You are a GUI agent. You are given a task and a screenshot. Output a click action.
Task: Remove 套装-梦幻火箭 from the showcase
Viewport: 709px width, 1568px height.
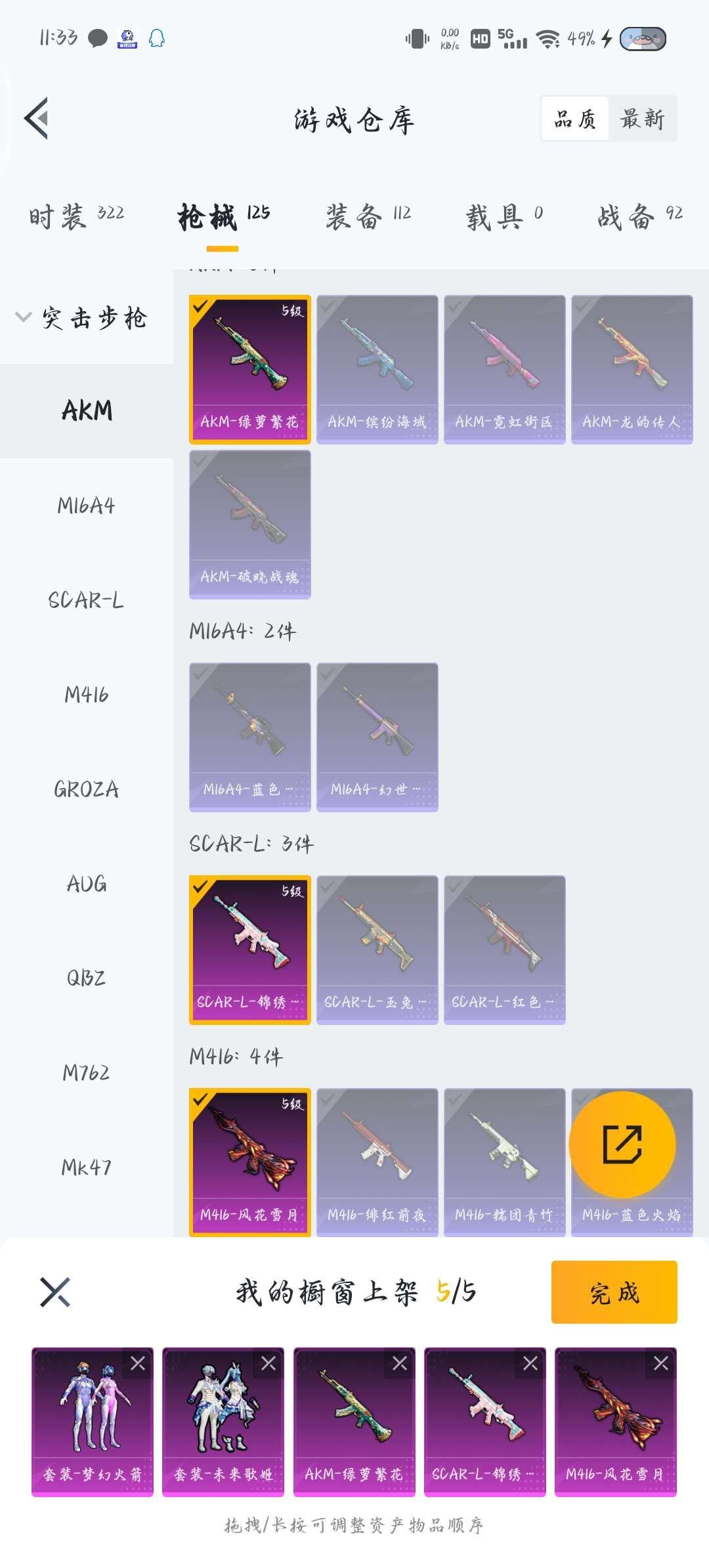138,1364
